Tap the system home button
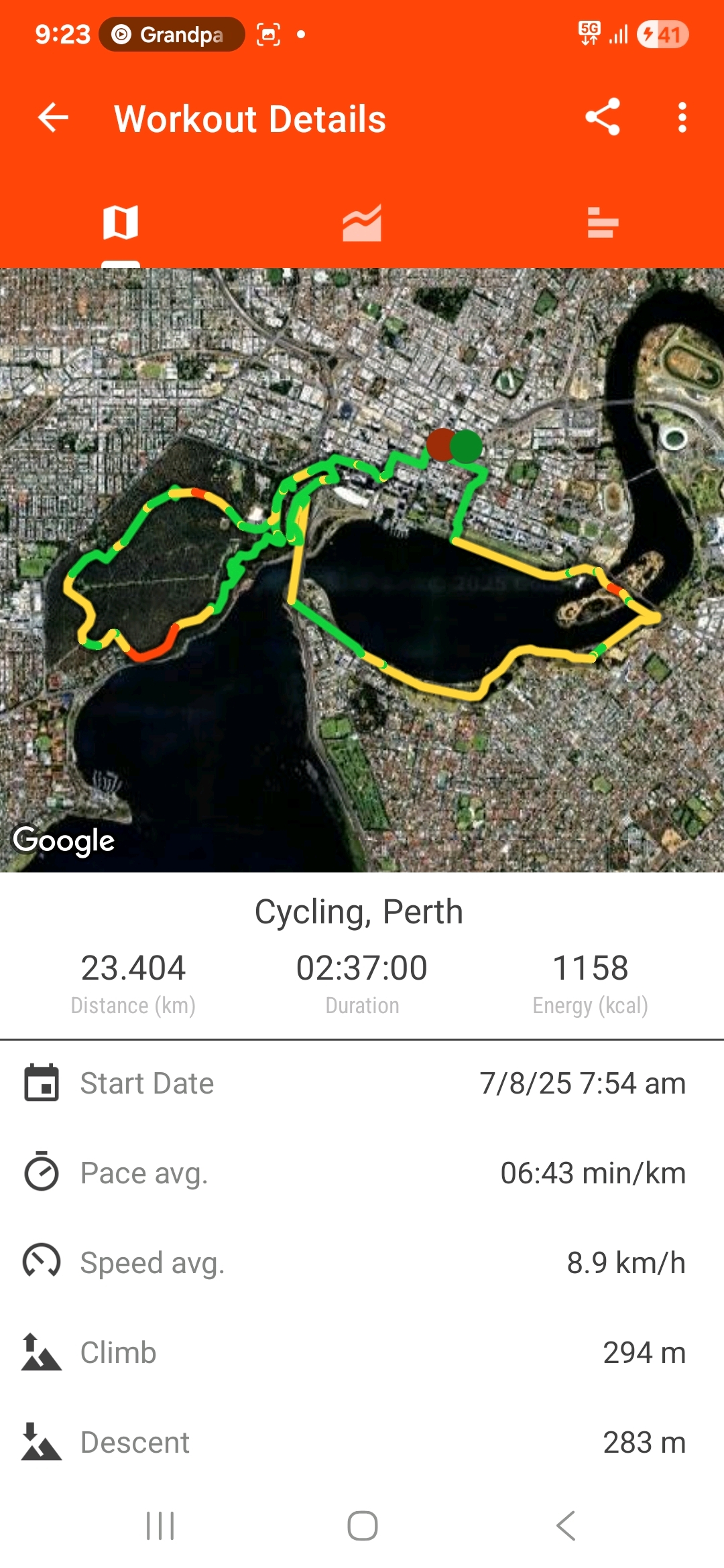 click(x=362, y=1526)
